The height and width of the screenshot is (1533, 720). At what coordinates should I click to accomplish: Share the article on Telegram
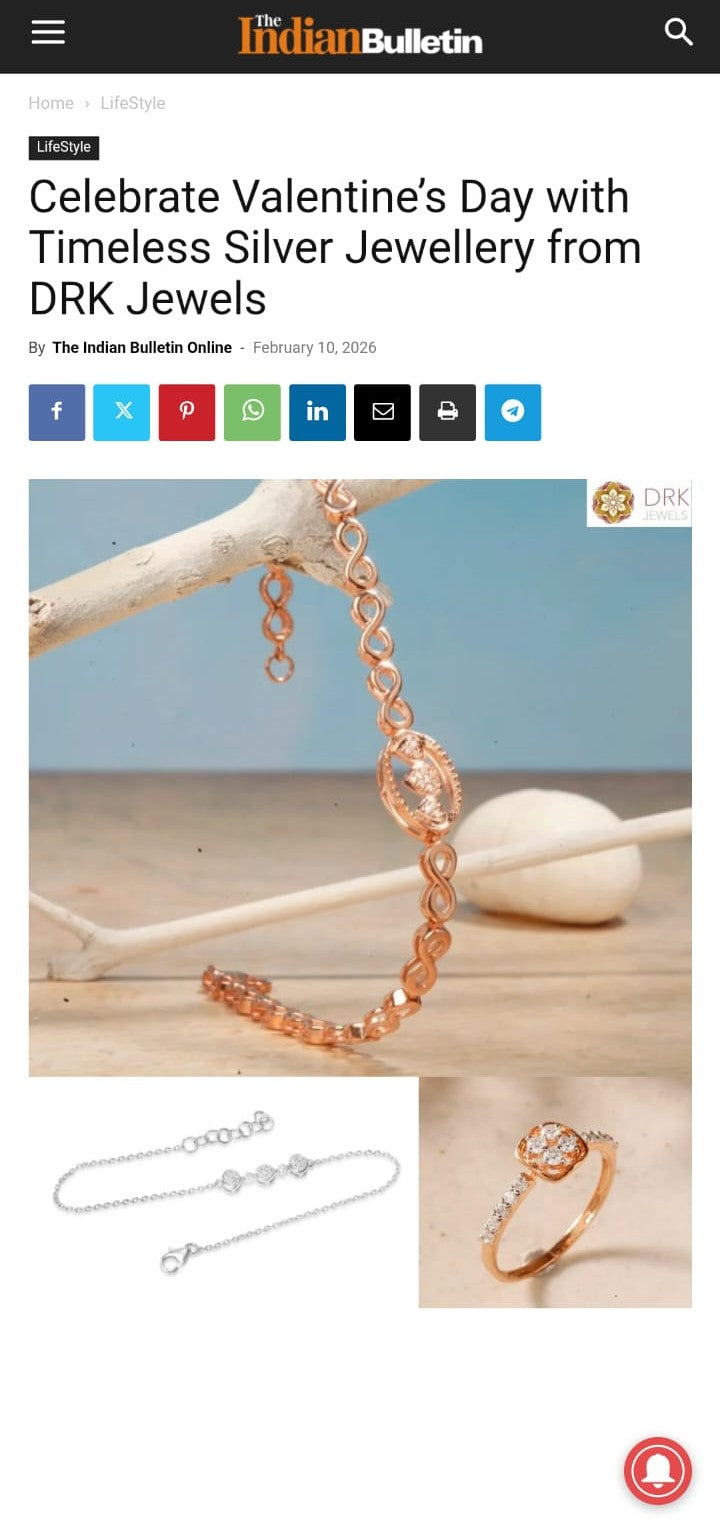tap(513, 412)
